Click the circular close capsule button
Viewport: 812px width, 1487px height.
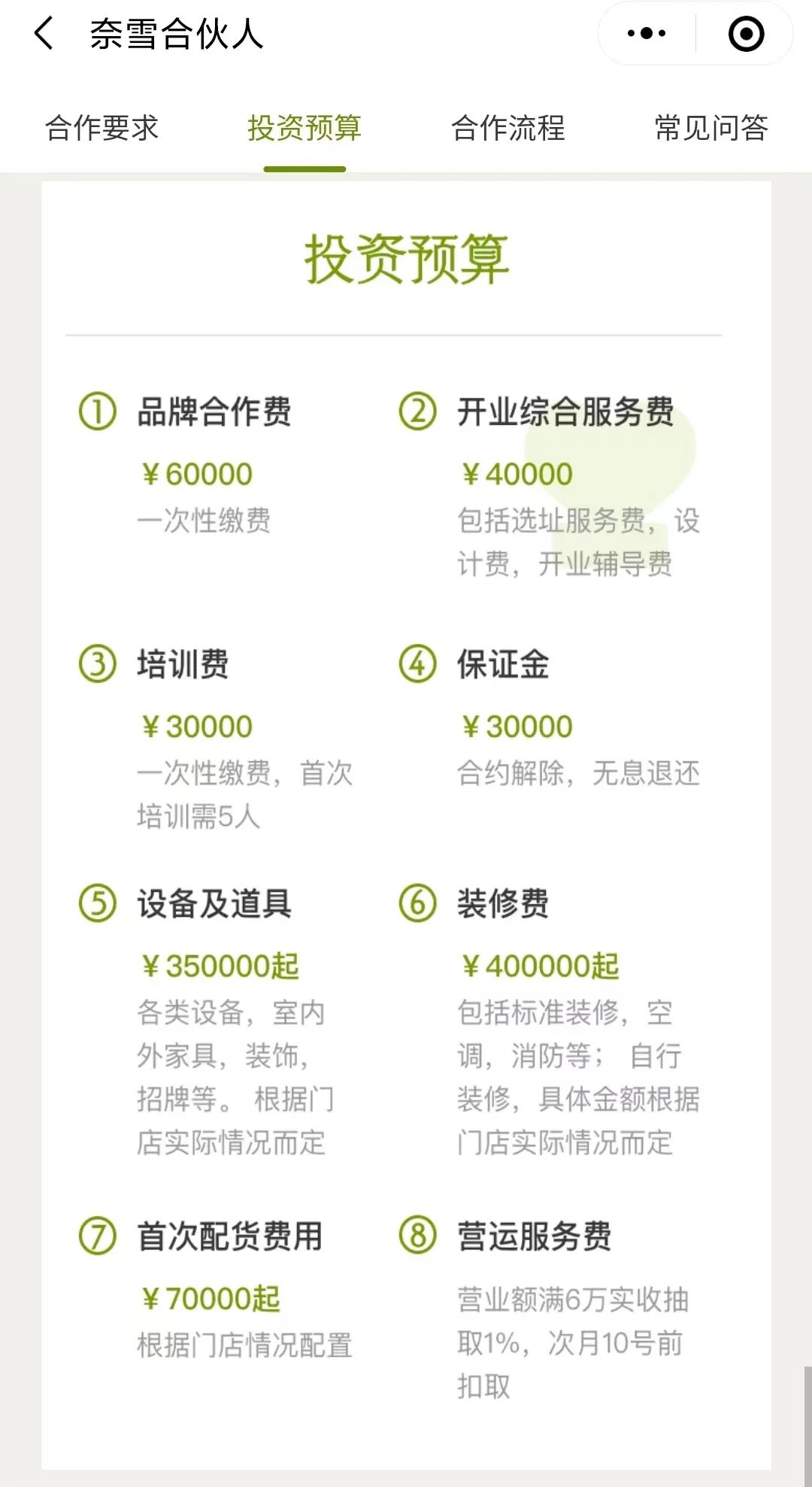pyautogui.click(x=745, y=33)
